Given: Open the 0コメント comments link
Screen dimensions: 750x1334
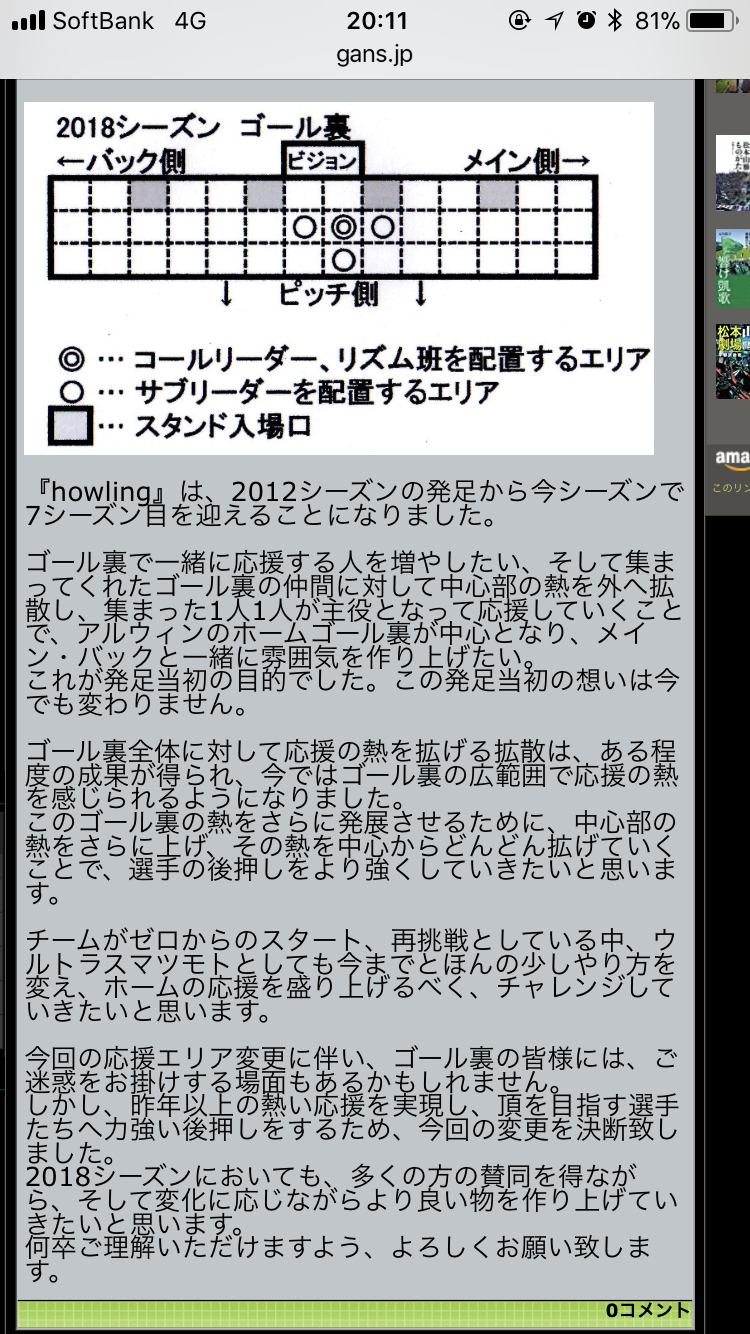Looking at the screenshot, I should point(647,1310).
